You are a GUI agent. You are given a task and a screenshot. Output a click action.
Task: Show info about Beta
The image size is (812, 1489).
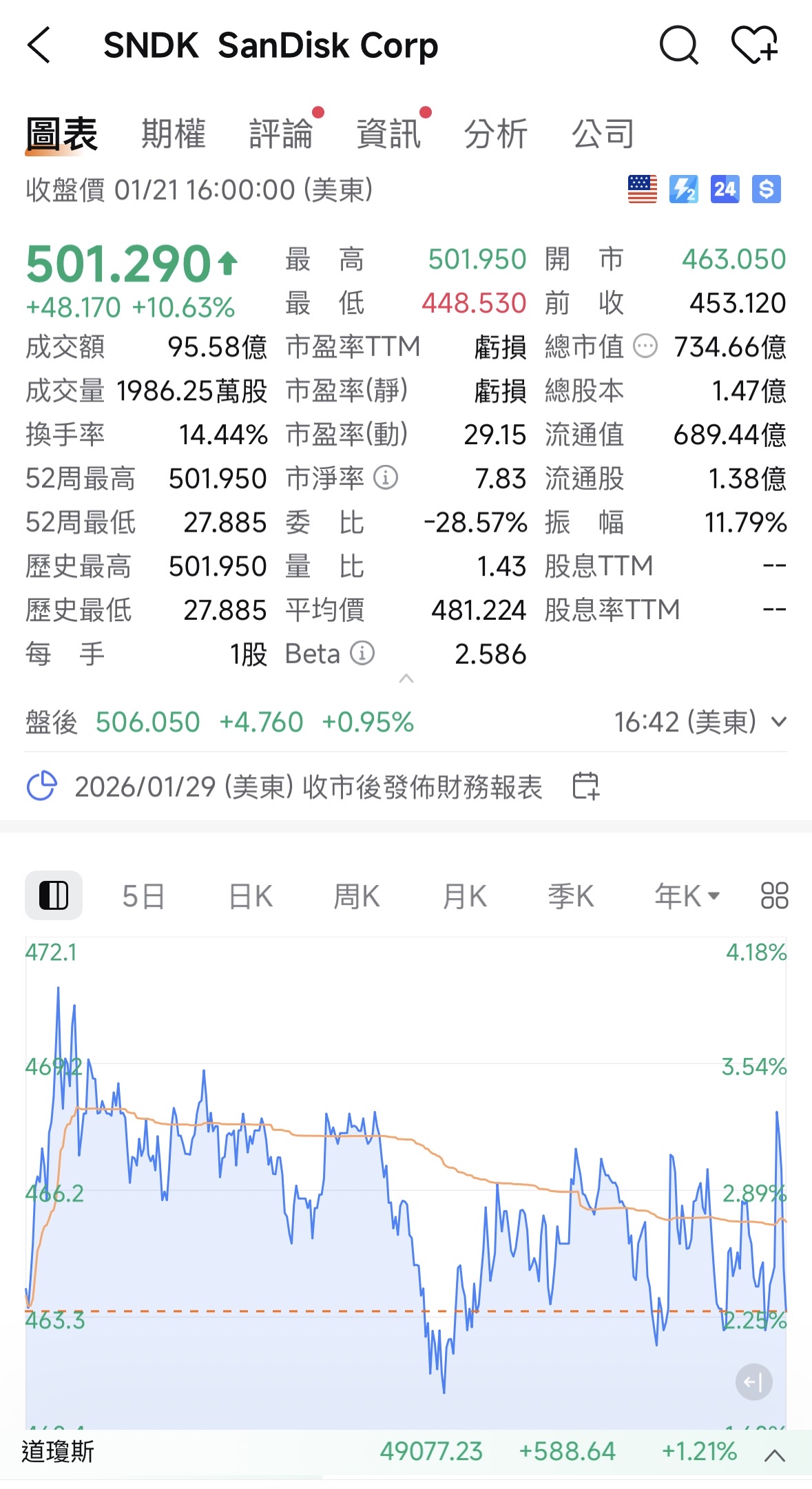coord(362,654)
